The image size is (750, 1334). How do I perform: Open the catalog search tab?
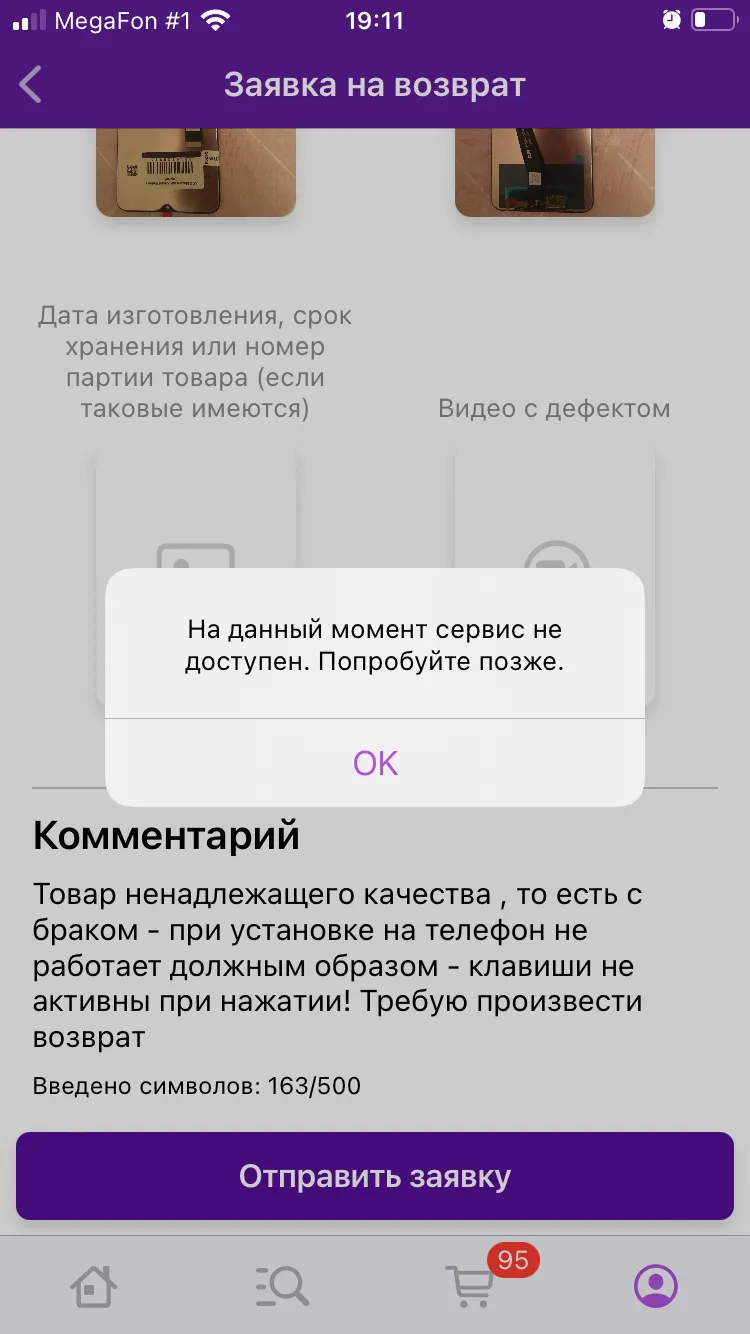[x=281, y=1285]
